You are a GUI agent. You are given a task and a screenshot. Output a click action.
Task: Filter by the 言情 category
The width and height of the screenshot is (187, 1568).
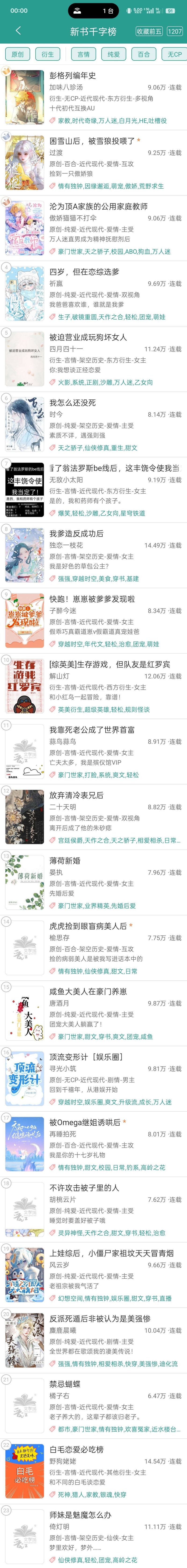tap(84, 54)
